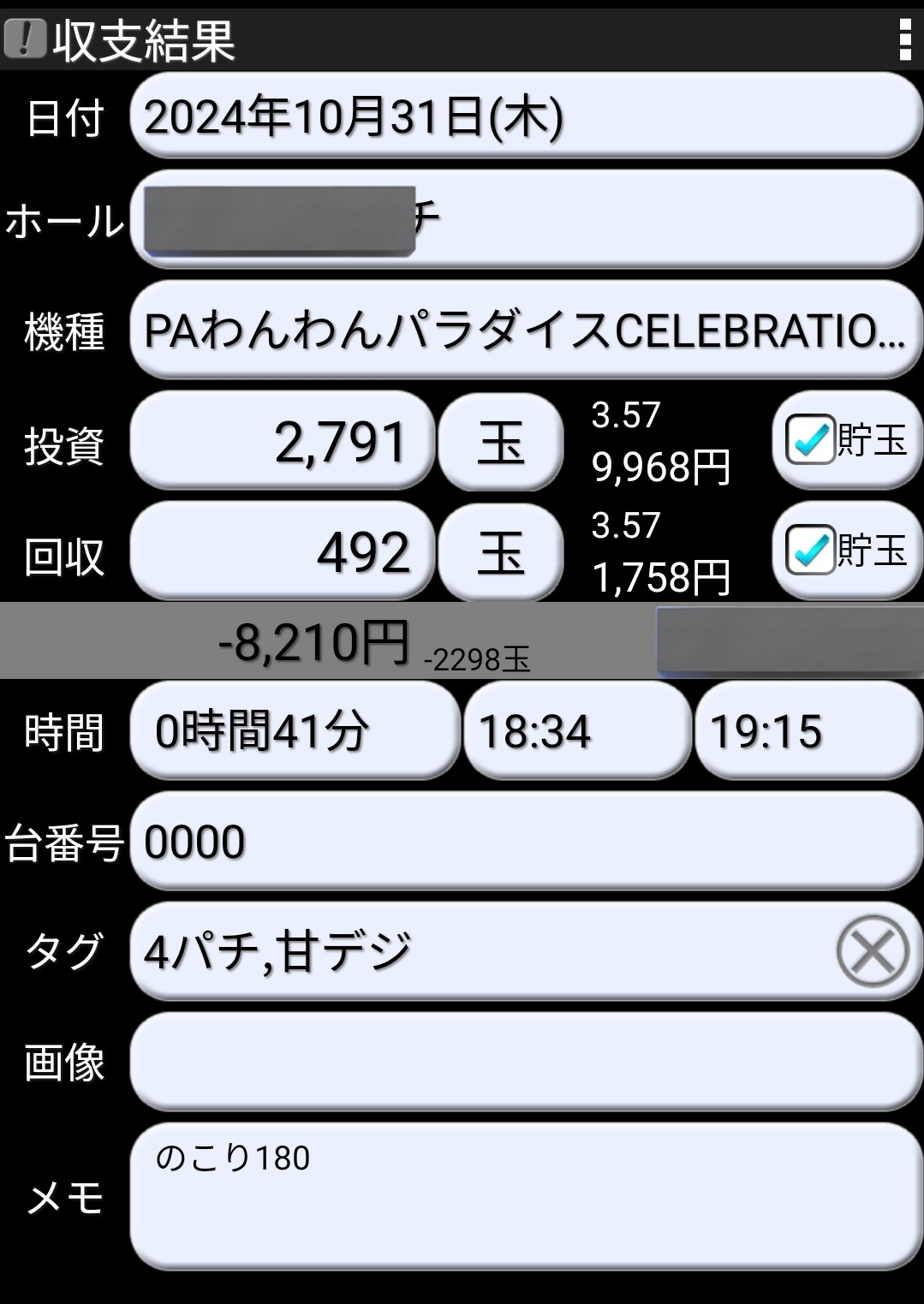Edit the 台番号 field showing 0000
Viewport: 924px width, 1304px height.
click(x=524, y=842)
